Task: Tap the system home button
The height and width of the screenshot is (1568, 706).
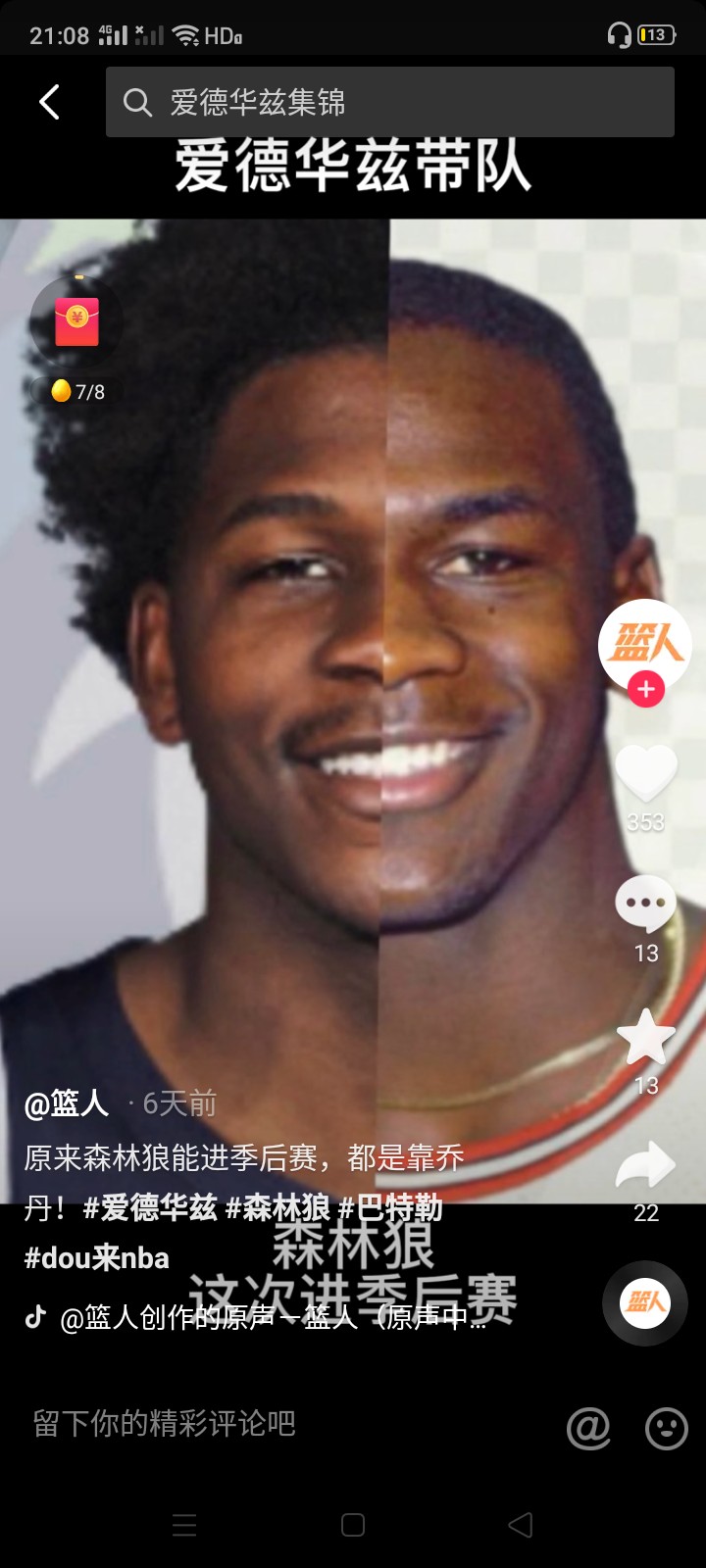Action: click(x=353, y=1525)
